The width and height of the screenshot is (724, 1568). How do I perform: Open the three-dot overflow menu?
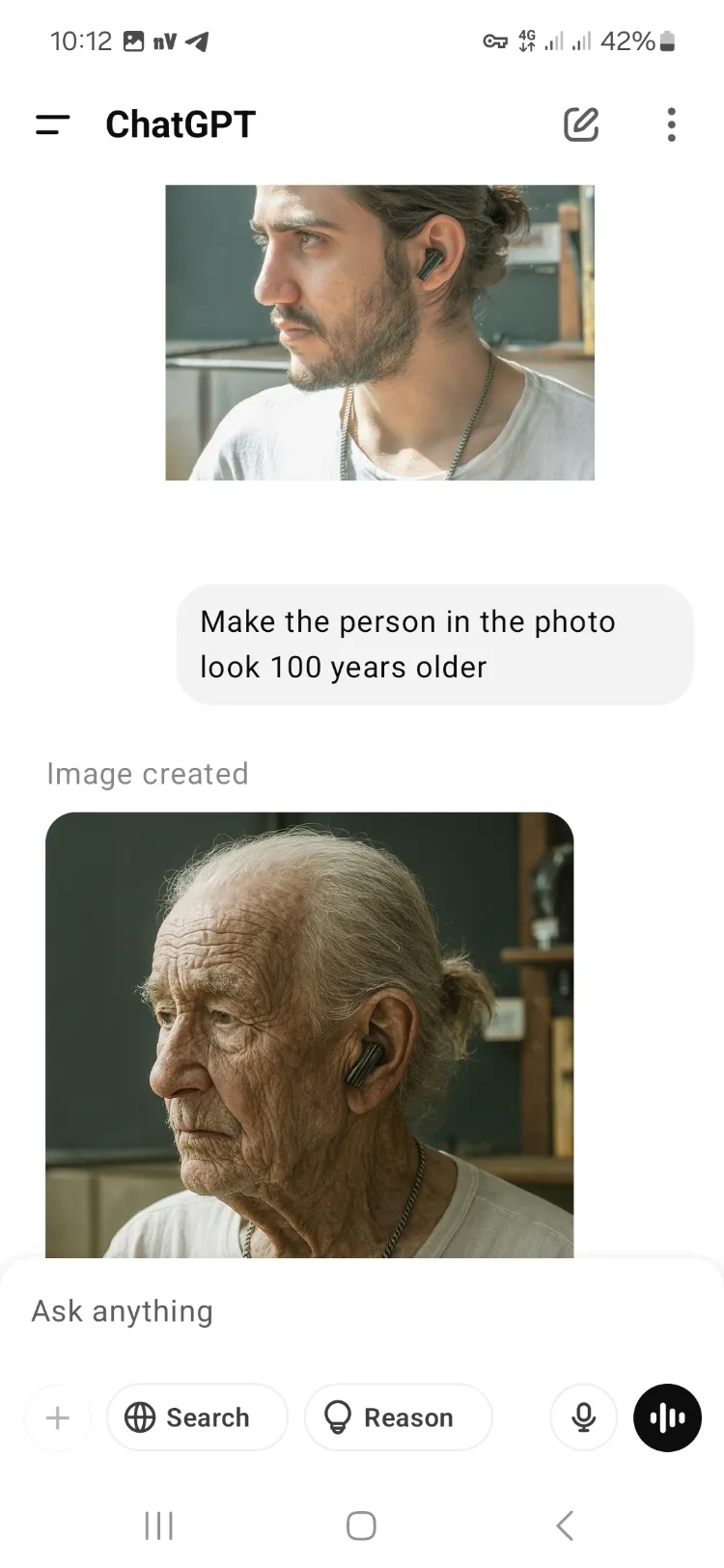point(672,124)
